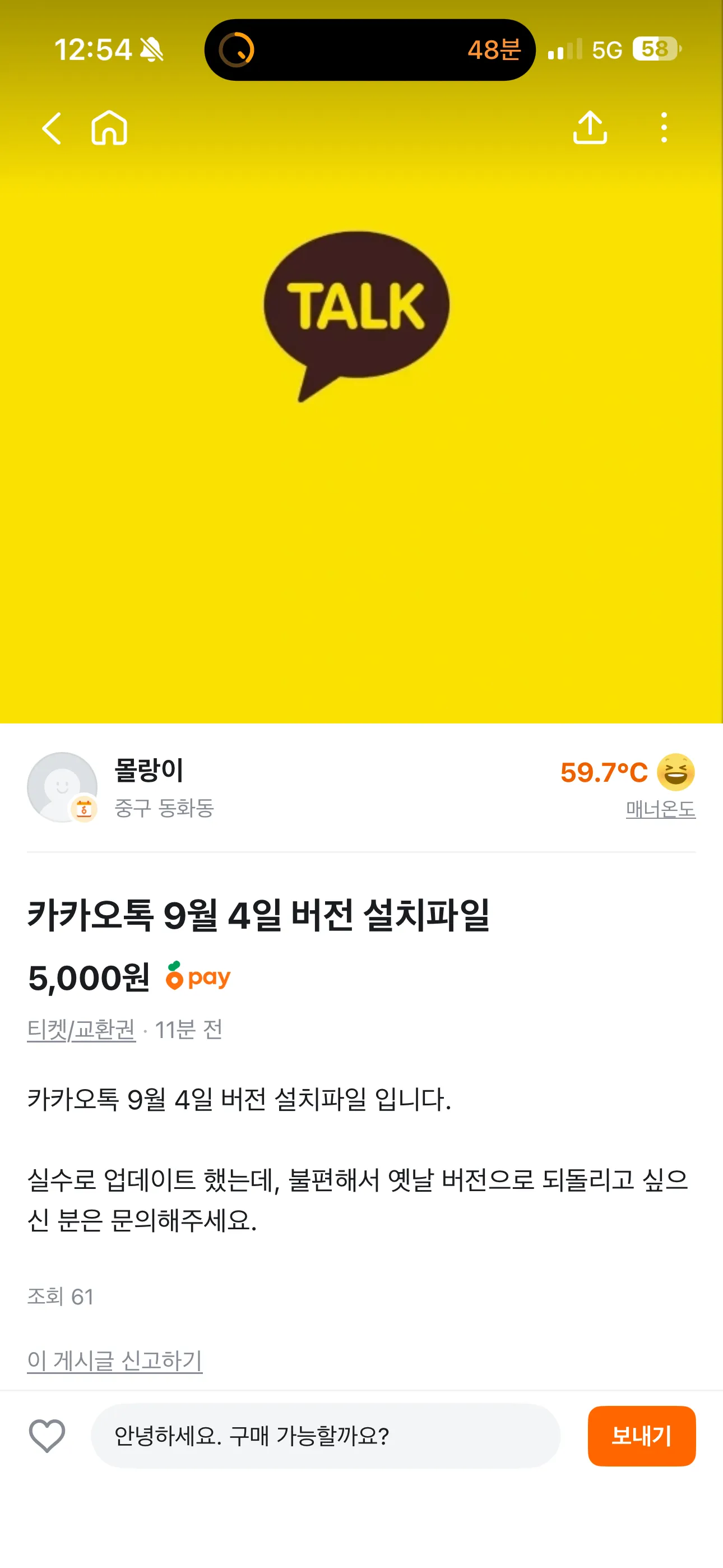This screenshot has width=723, height=1568.
Task: Tap the message field with 안녕하세요. 구매 가능할까요?
Action: (325, 1436)
